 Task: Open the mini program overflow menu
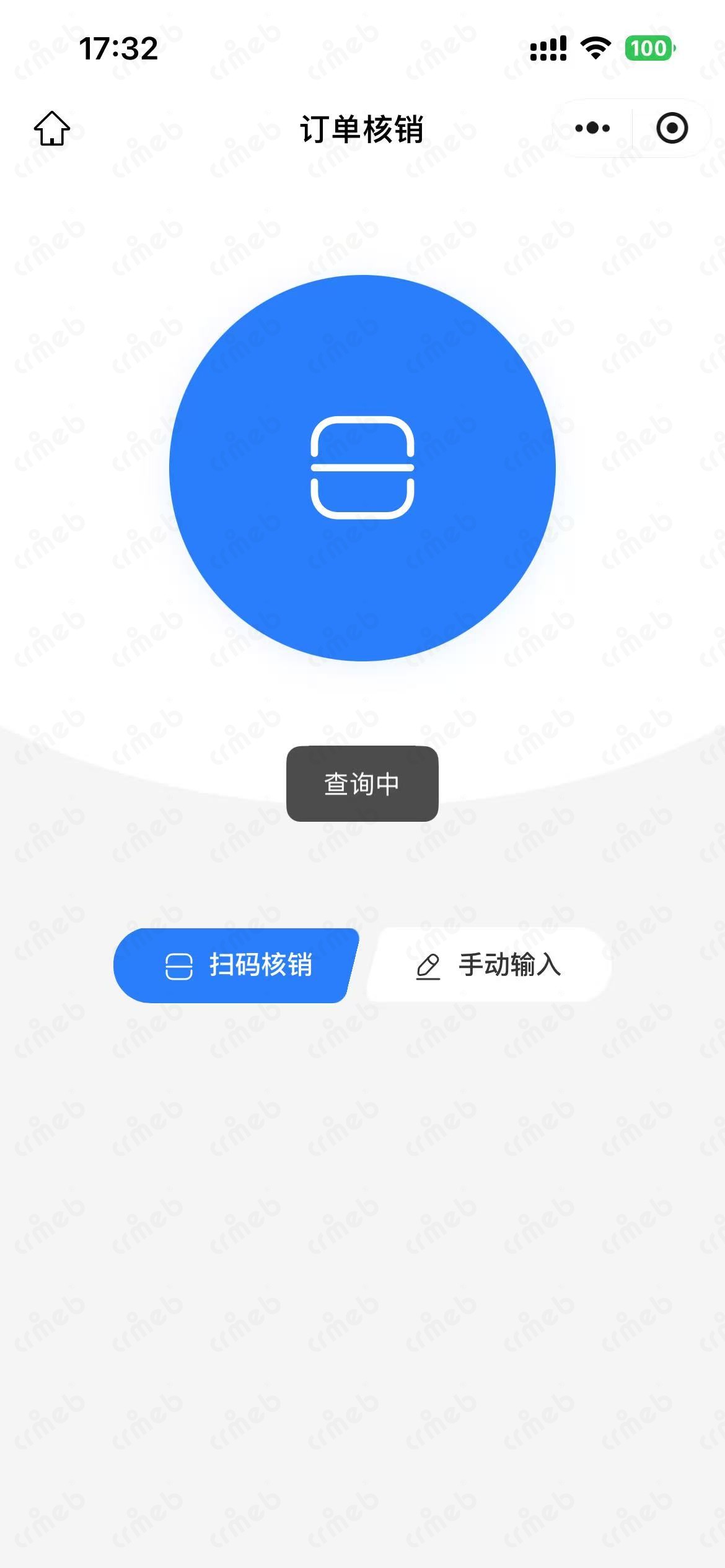point(592,128)
